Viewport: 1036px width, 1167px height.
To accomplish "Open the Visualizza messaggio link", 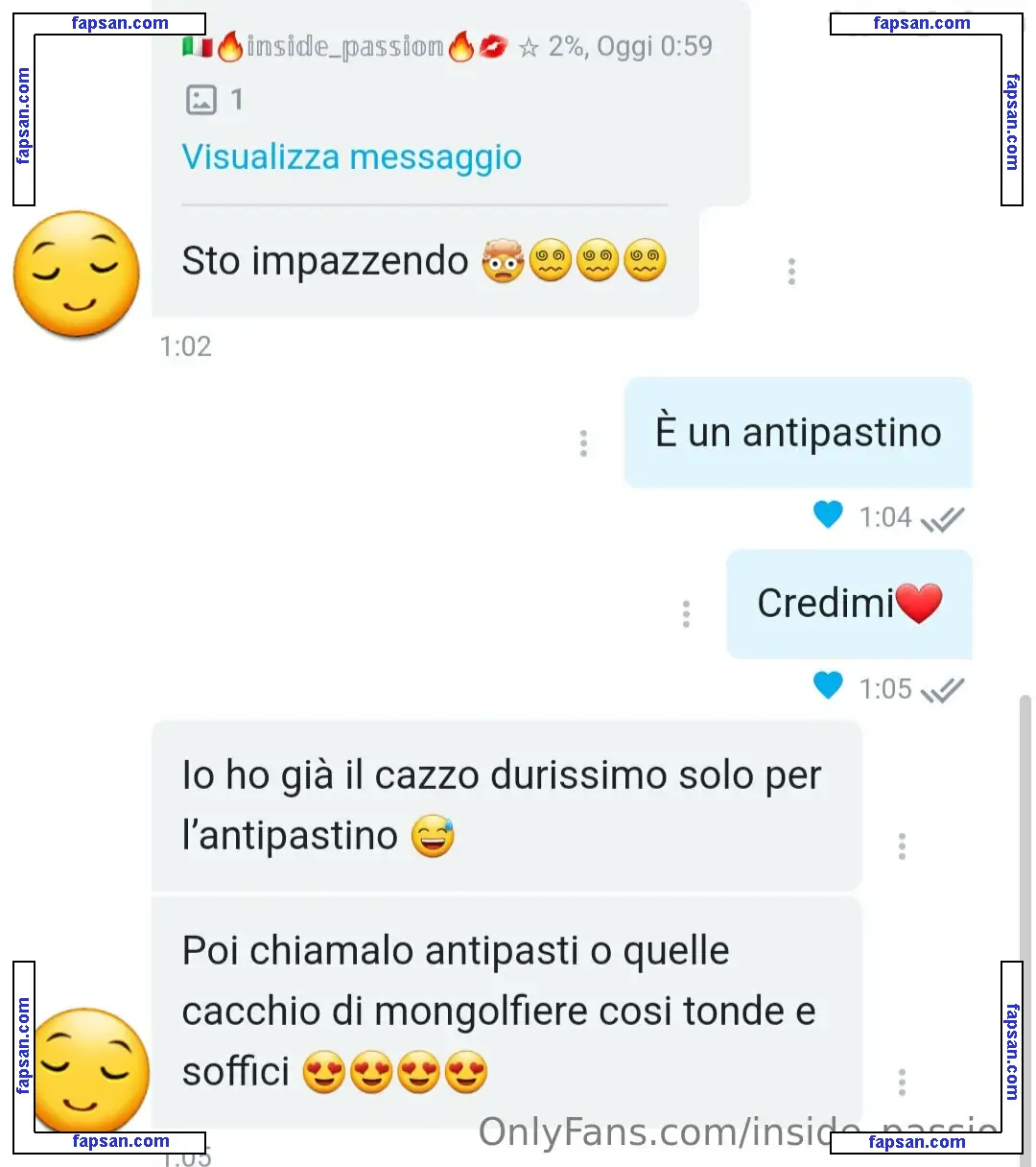I will point(351,157).
